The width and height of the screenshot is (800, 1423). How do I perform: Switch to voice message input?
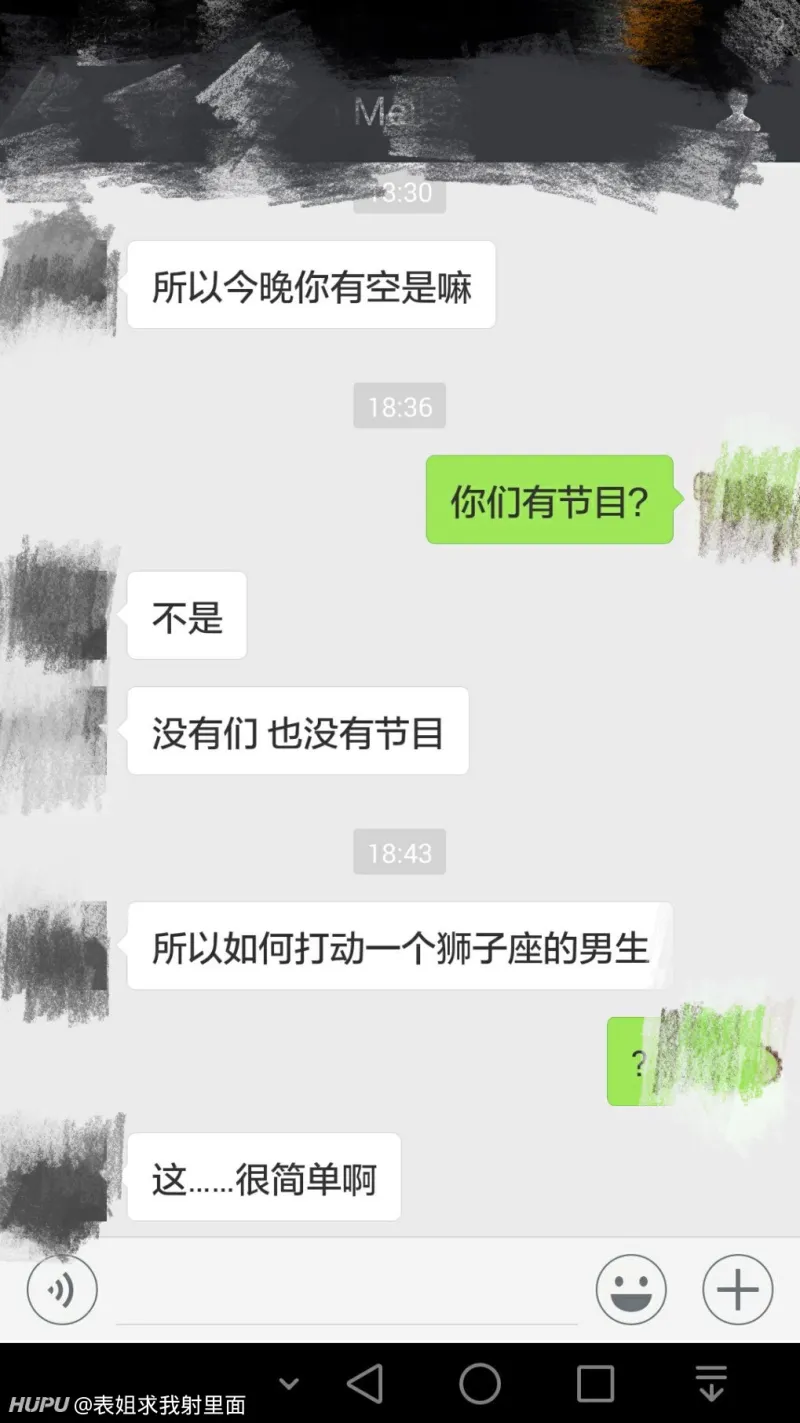62,1290
